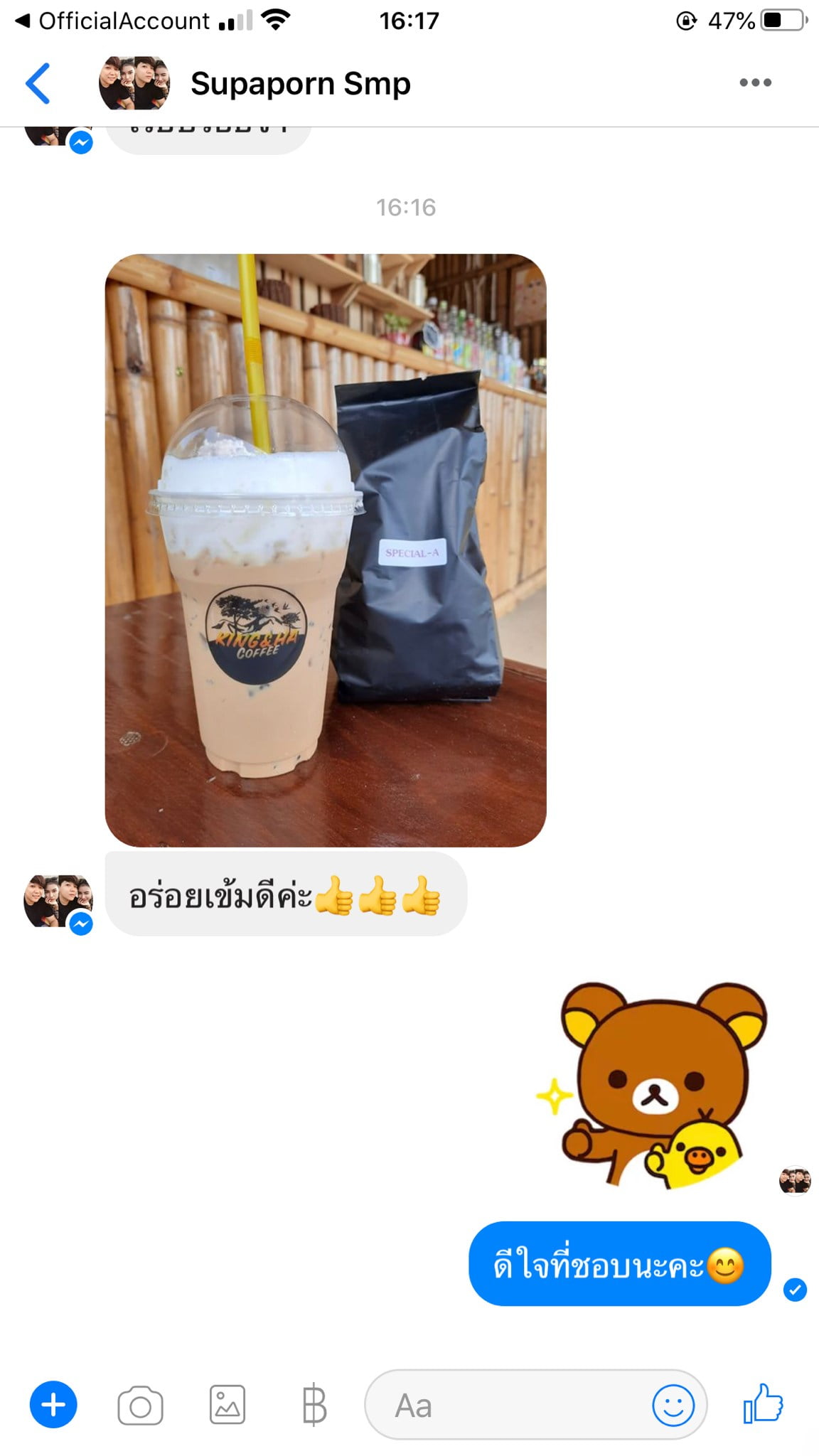Screen dimensions: 819x1456
Task: Send a thumbs-up like
Action: click(x=763, y=1404)
